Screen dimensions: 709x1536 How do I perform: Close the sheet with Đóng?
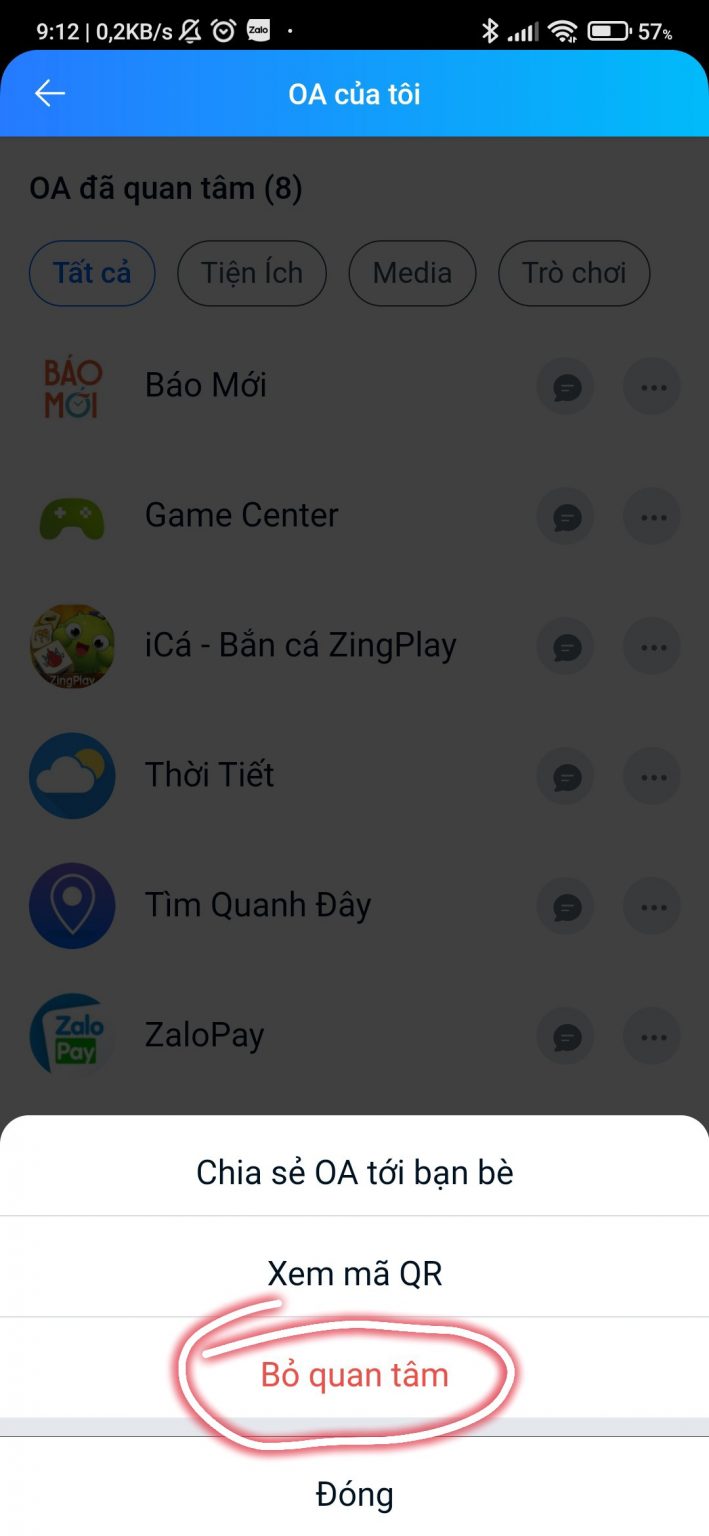(x=354, y=1494)
